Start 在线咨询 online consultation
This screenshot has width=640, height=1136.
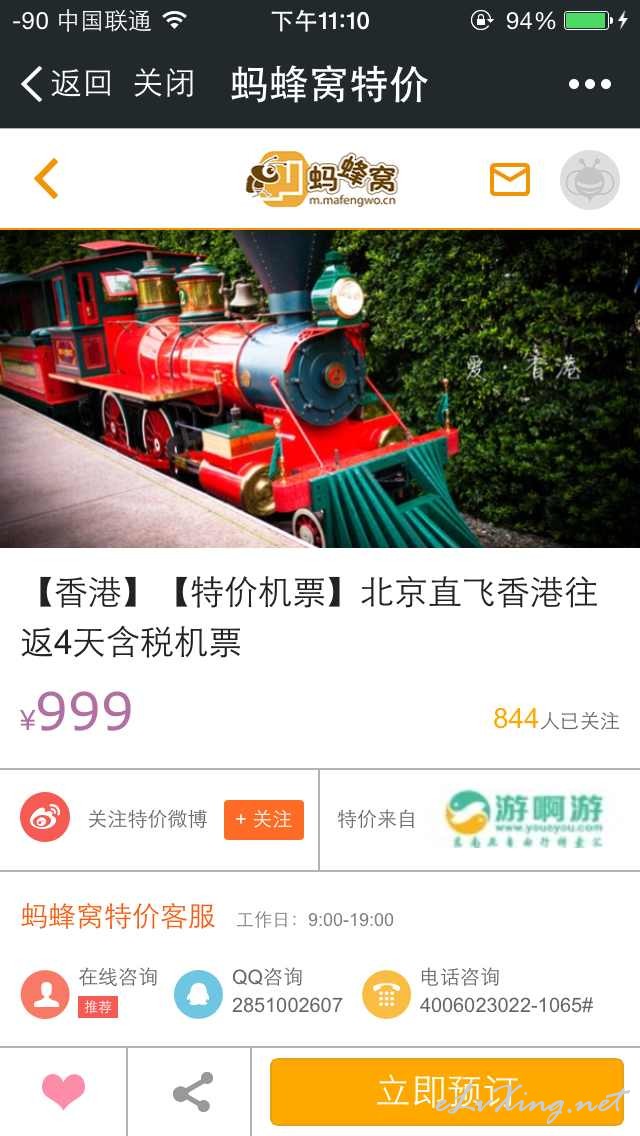89,993
